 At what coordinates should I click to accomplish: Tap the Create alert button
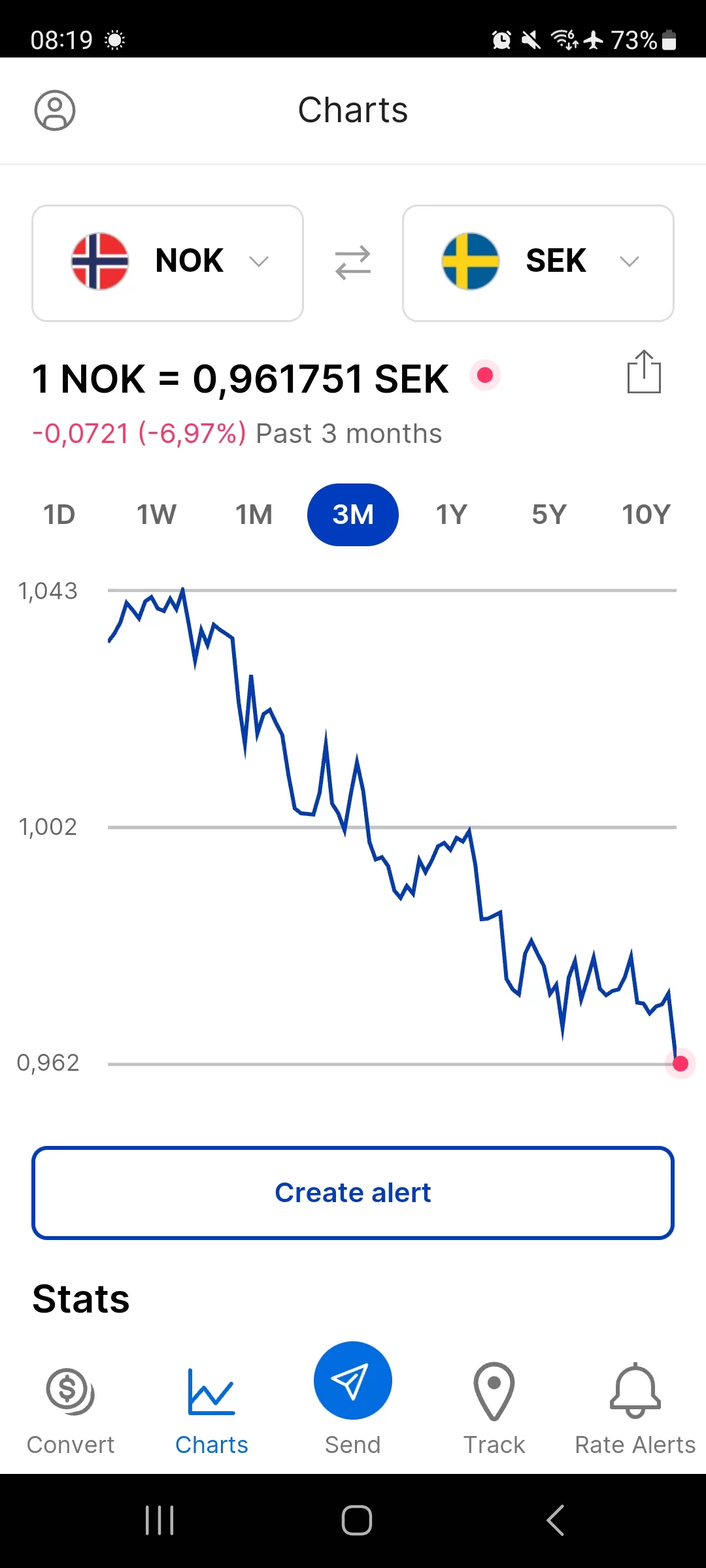coord(353,1193)
